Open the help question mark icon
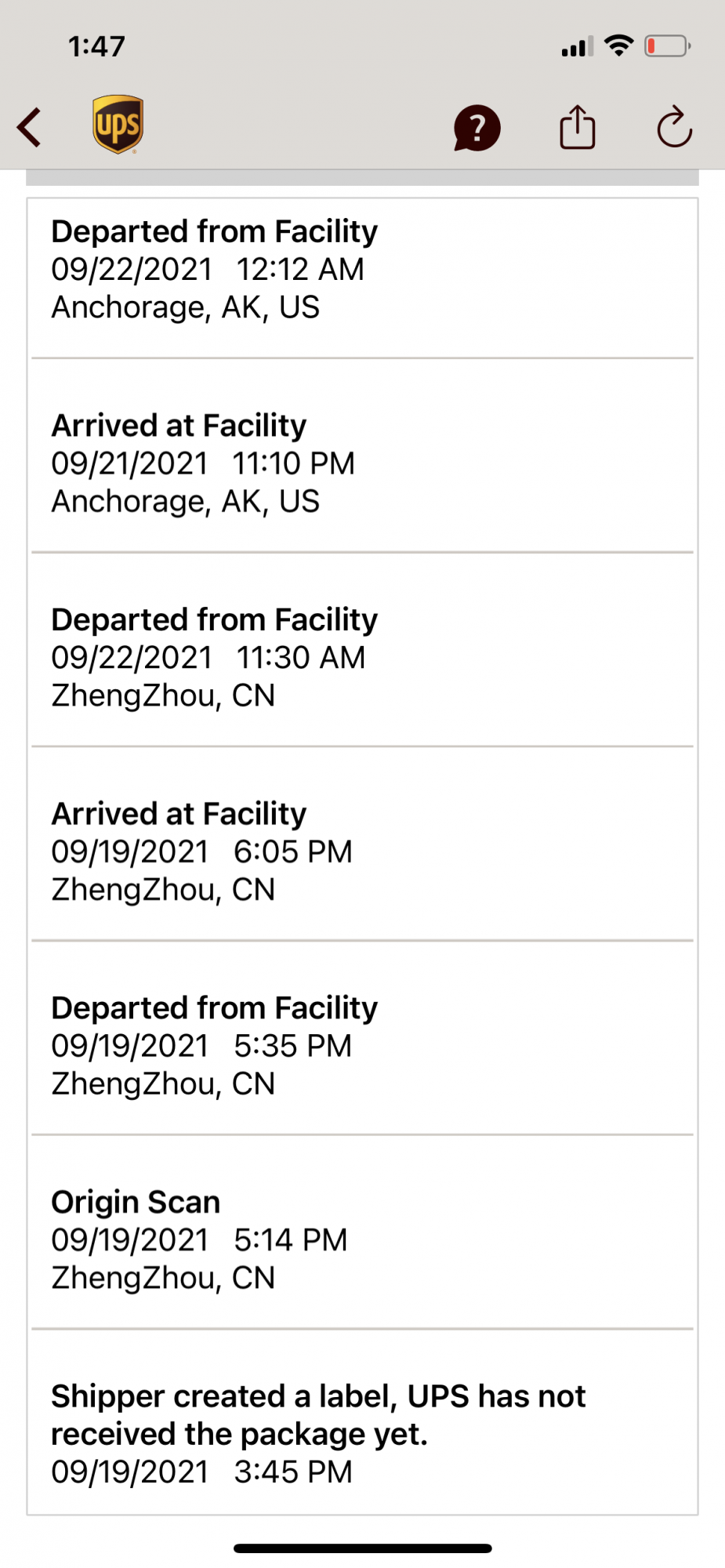Screen dimensions: 725x1568 coord(477,128)
